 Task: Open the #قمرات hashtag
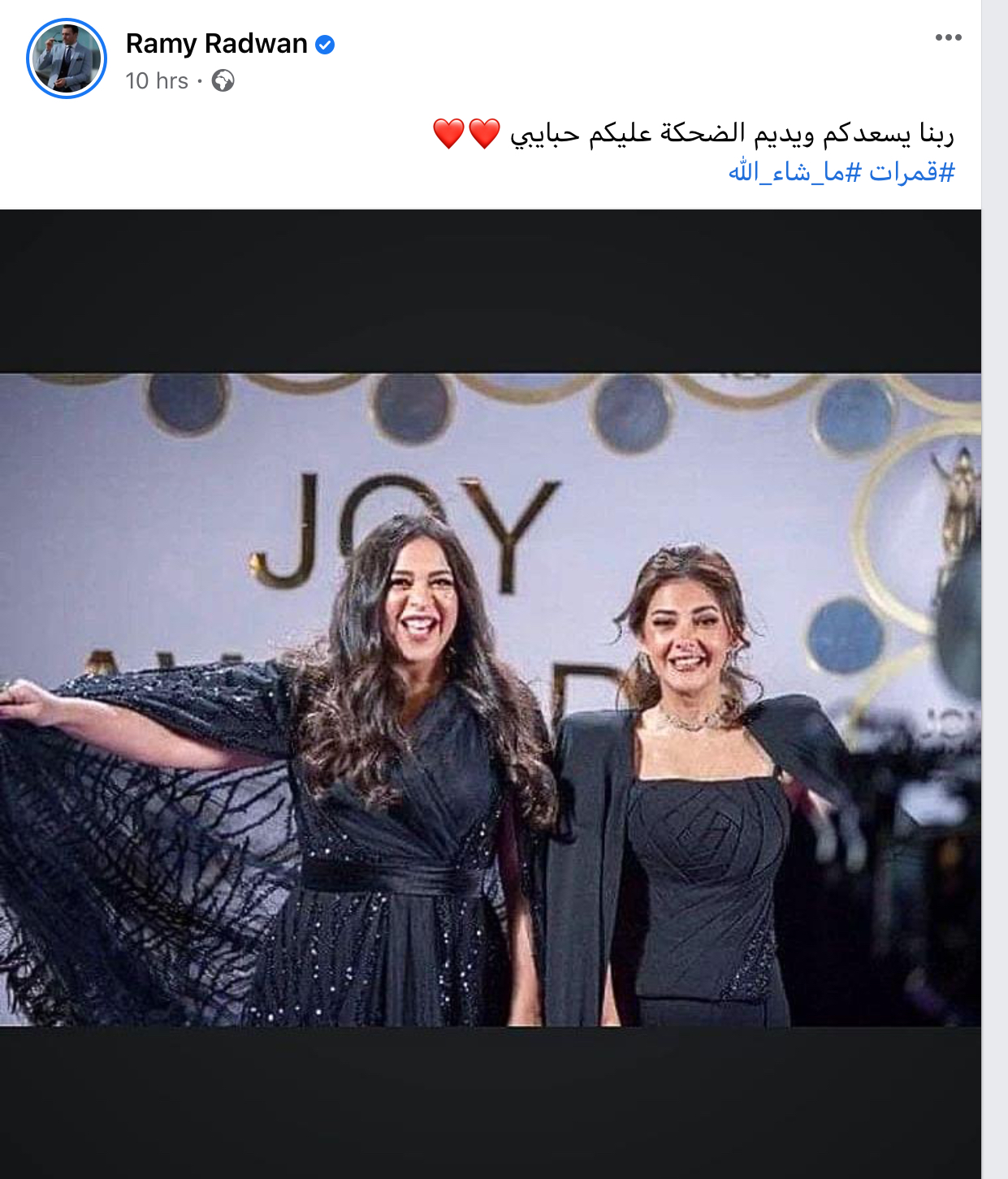click(x=912, y=172)
